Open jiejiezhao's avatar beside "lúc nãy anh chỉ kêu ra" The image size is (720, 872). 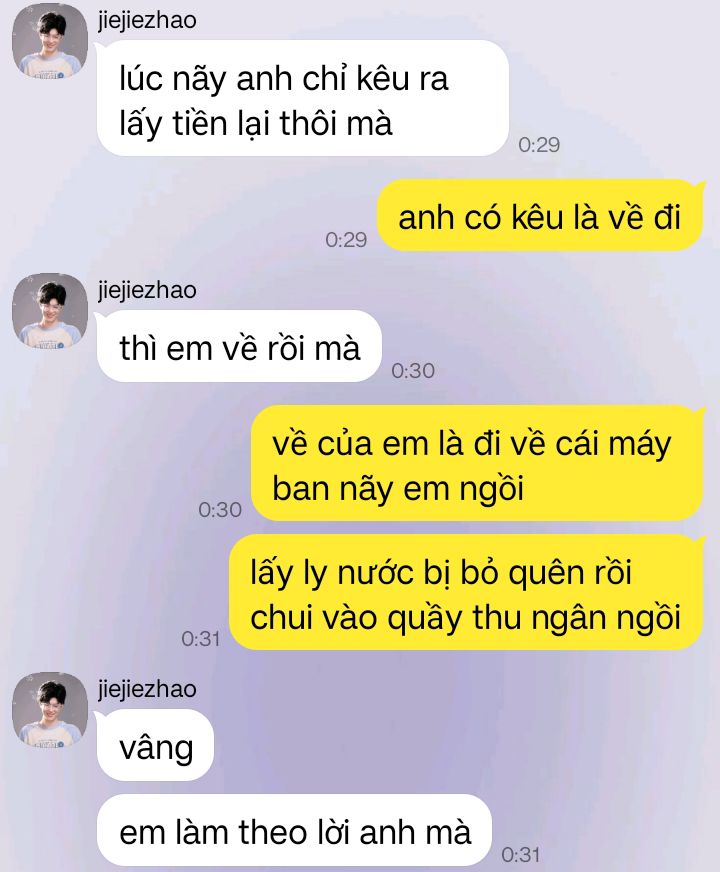(x=50, y=48)
